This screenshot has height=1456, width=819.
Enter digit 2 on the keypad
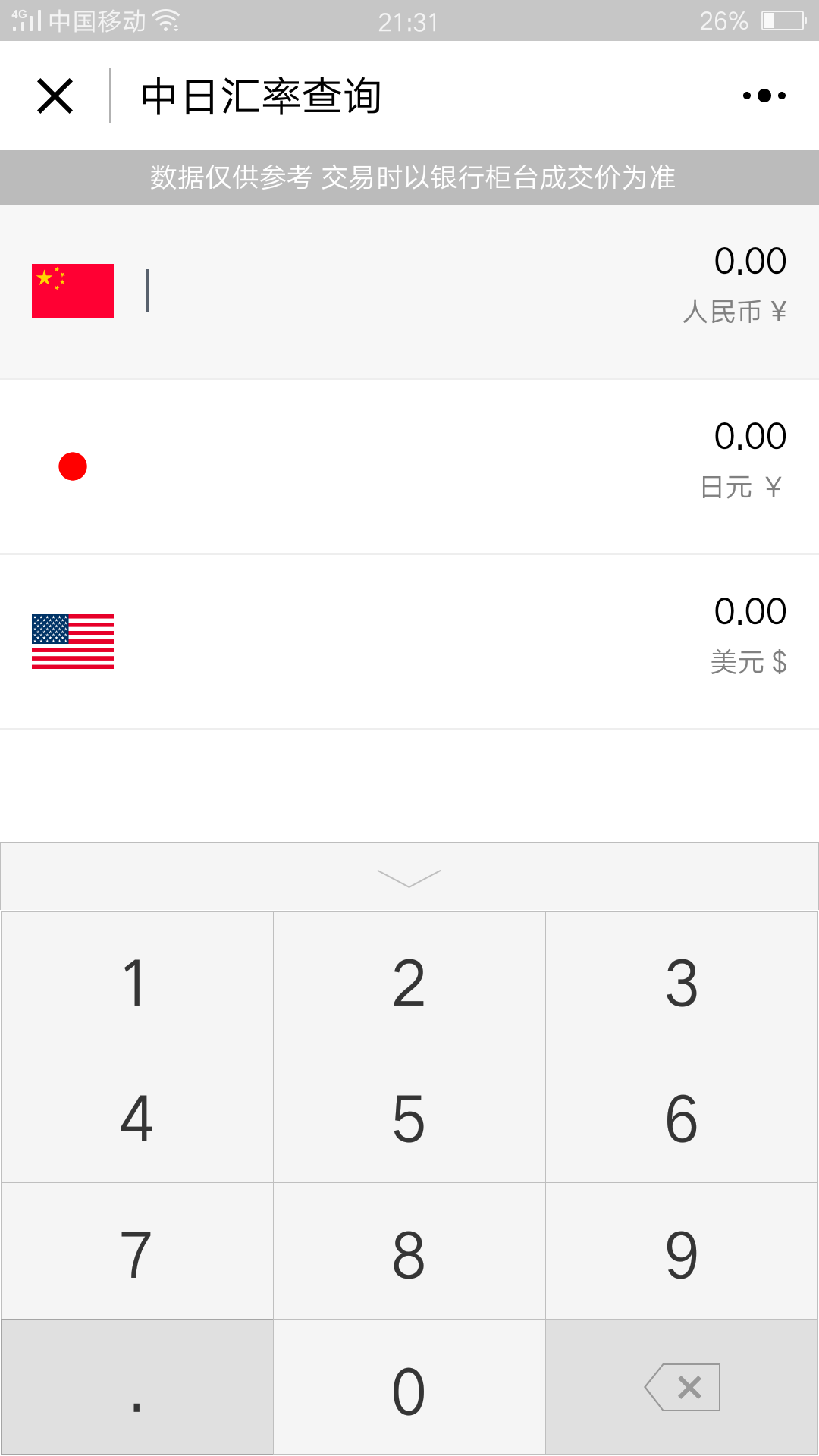(409, 979)
